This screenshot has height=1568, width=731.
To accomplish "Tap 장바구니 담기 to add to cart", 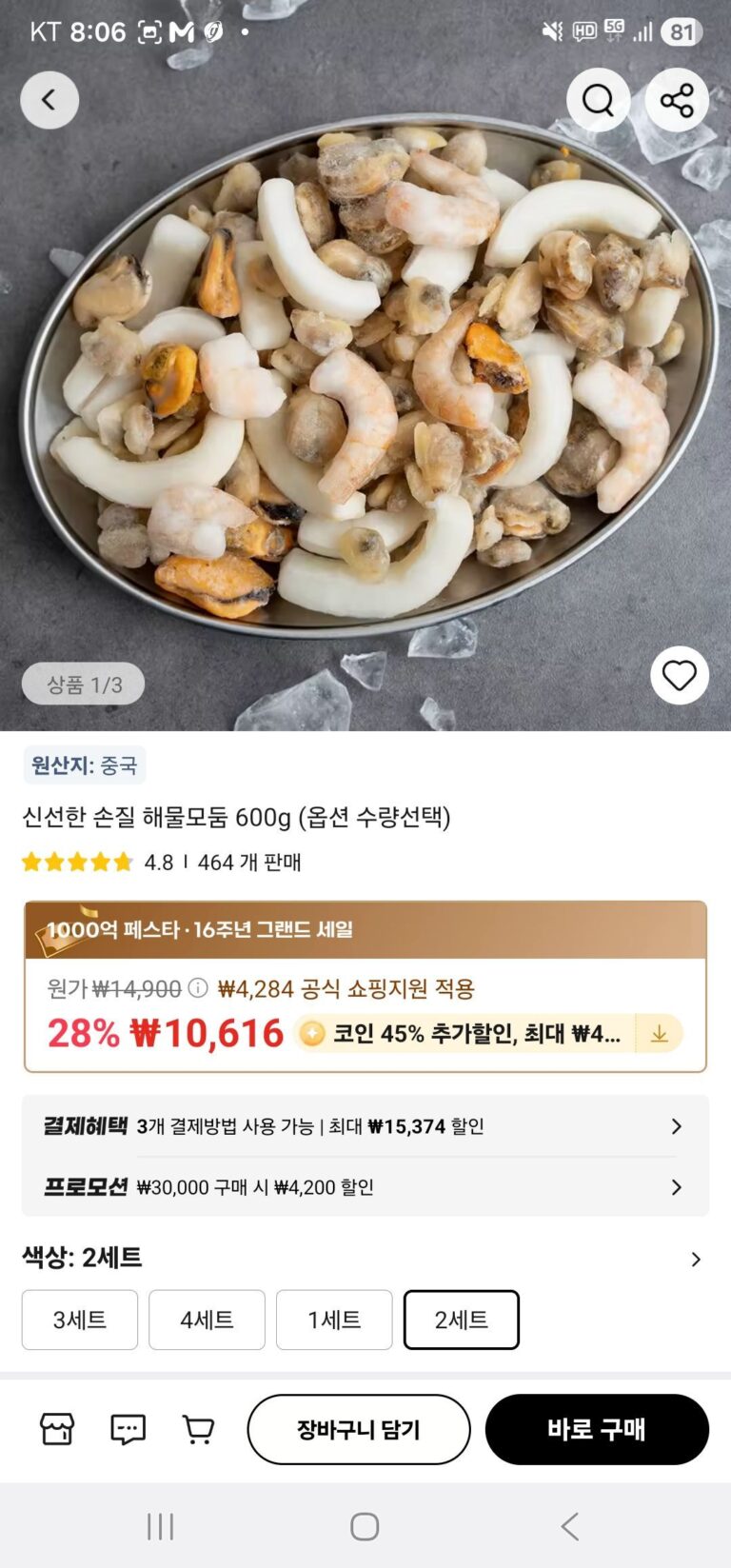I will click(x=359, y=1429).
